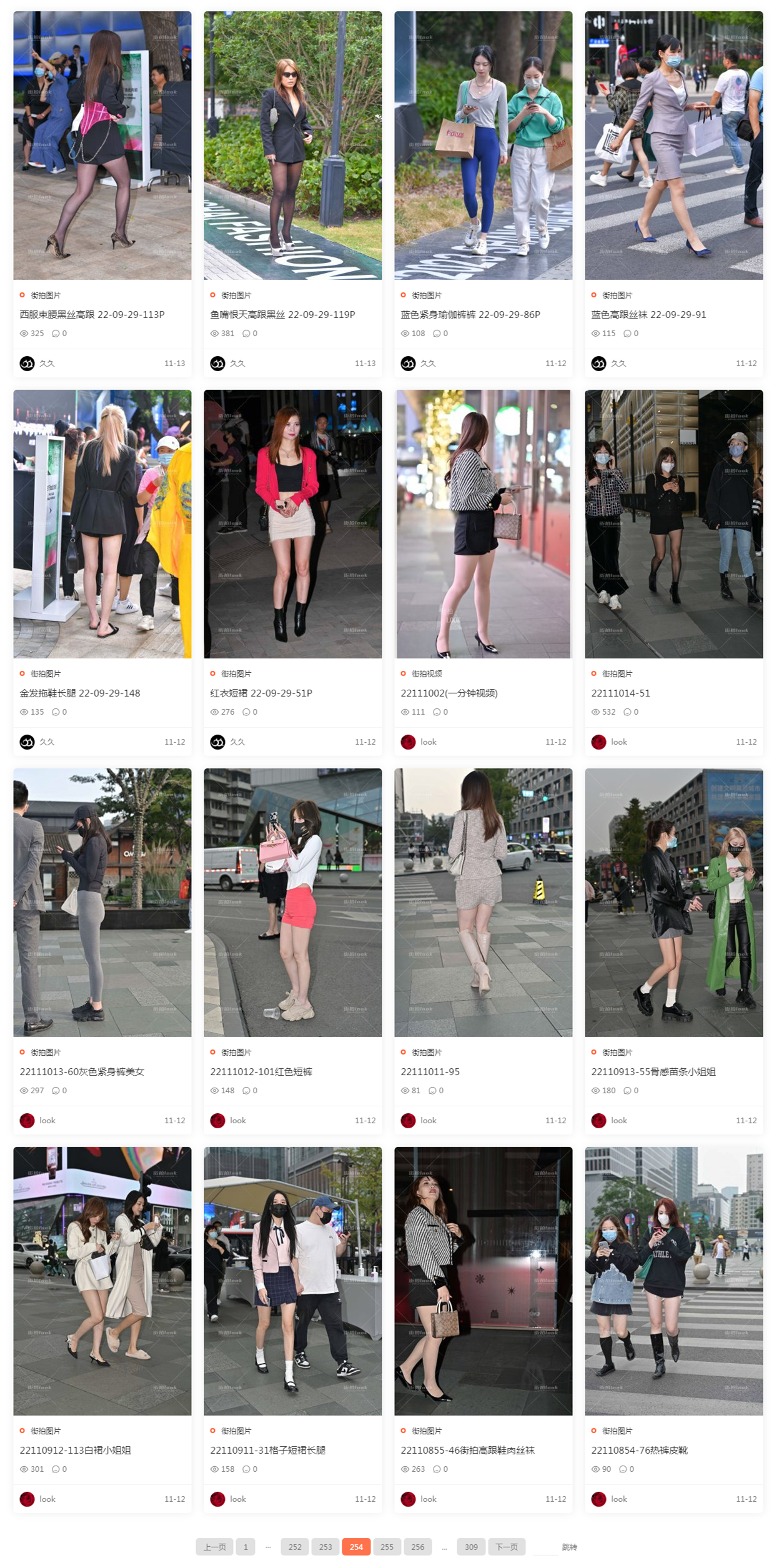
Task: Open post 蓝色紧身瑜伽裤裤 22-09-29-86P
Action: click(x=470, y=314)
